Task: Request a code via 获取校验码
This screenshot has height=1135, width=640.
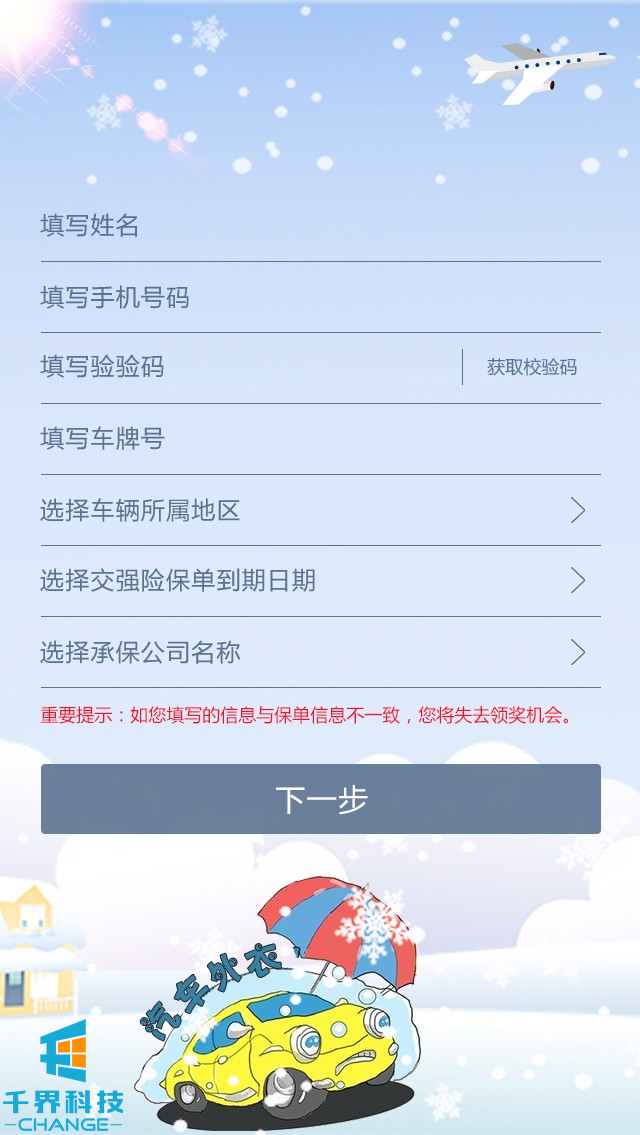Action: pos(531,367)
